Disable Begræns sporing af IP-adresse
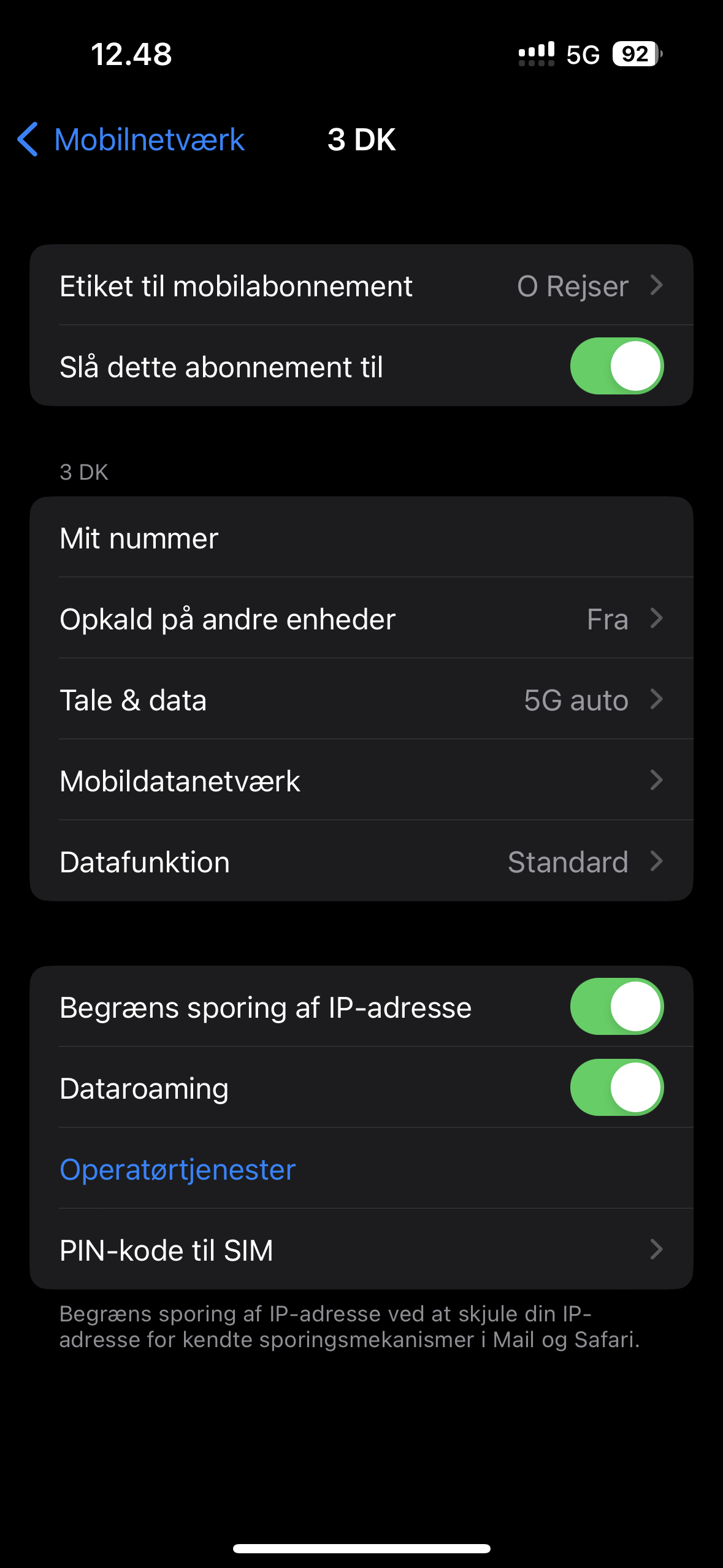 tap(616, 1007)
